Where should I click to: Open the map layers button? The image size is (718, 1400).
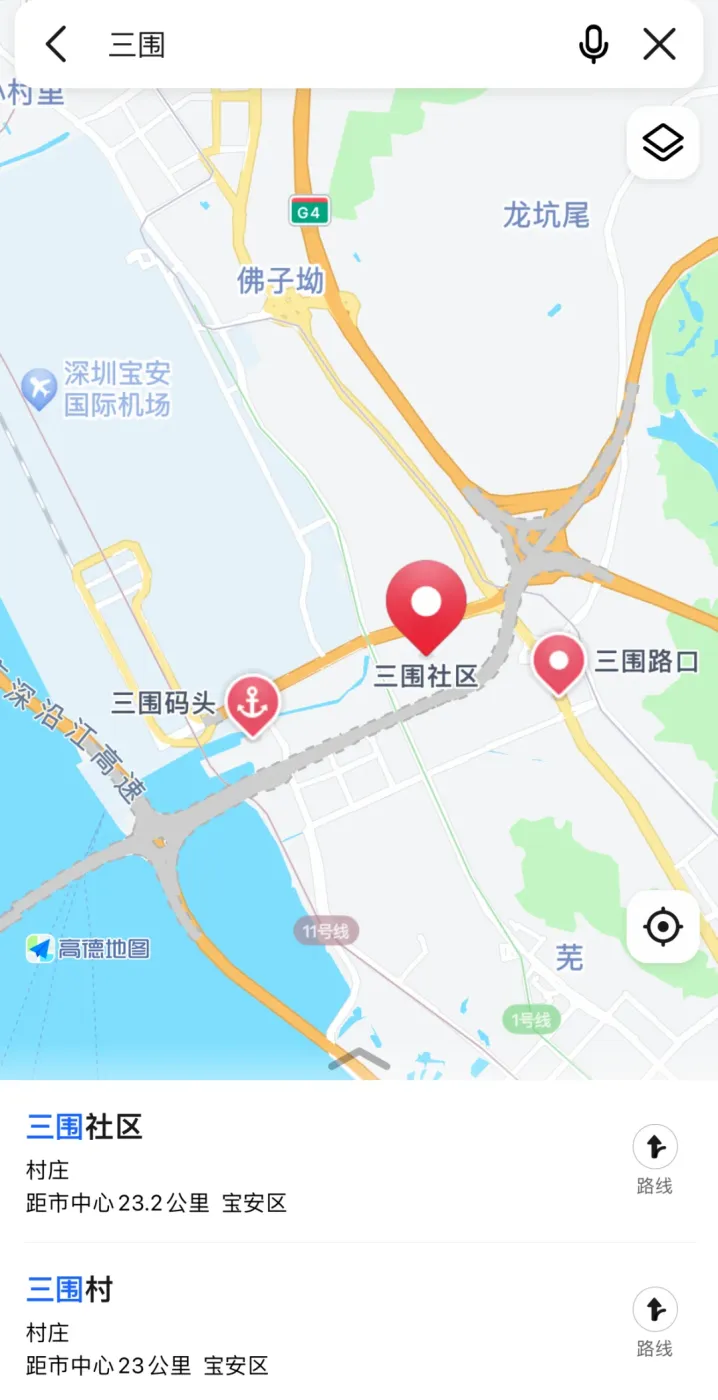click(663, 143)
